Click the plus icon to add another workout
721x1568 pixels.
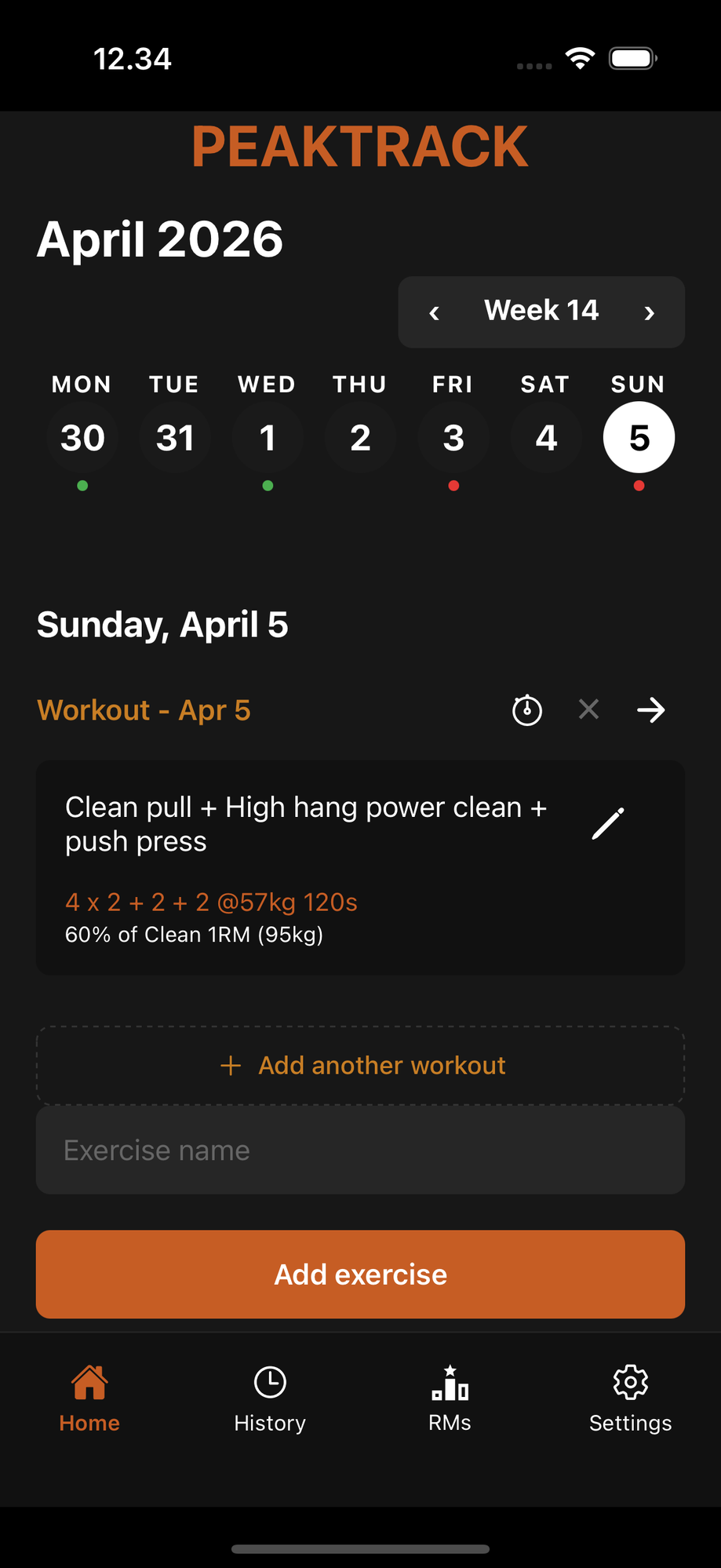[230, 1065]
